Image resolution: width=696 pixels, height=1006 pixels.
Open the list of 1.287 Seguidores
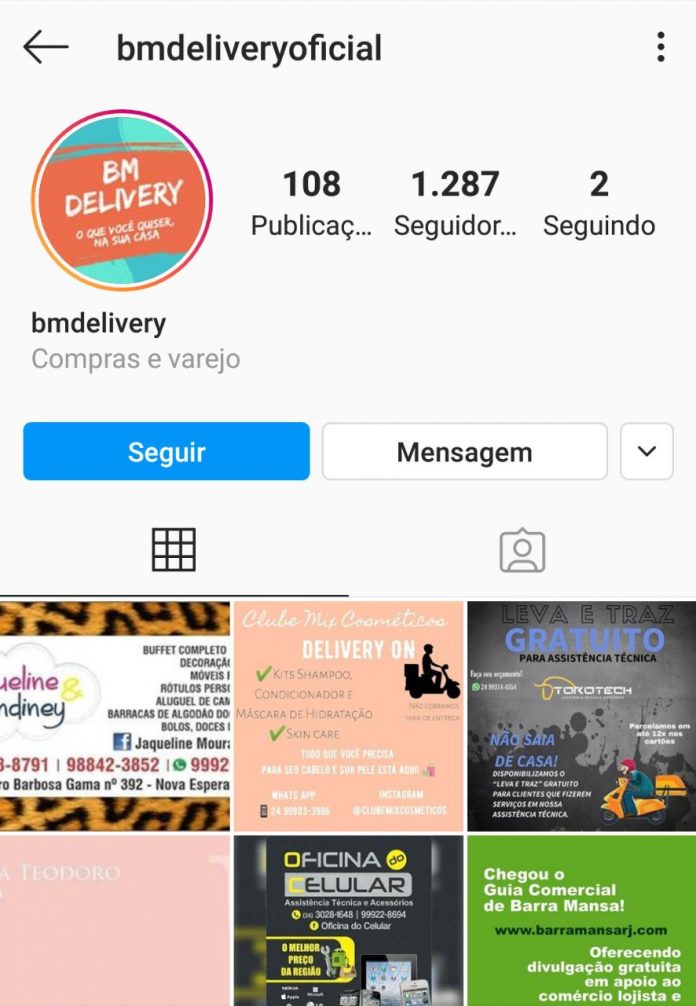(x=455, y=202)
